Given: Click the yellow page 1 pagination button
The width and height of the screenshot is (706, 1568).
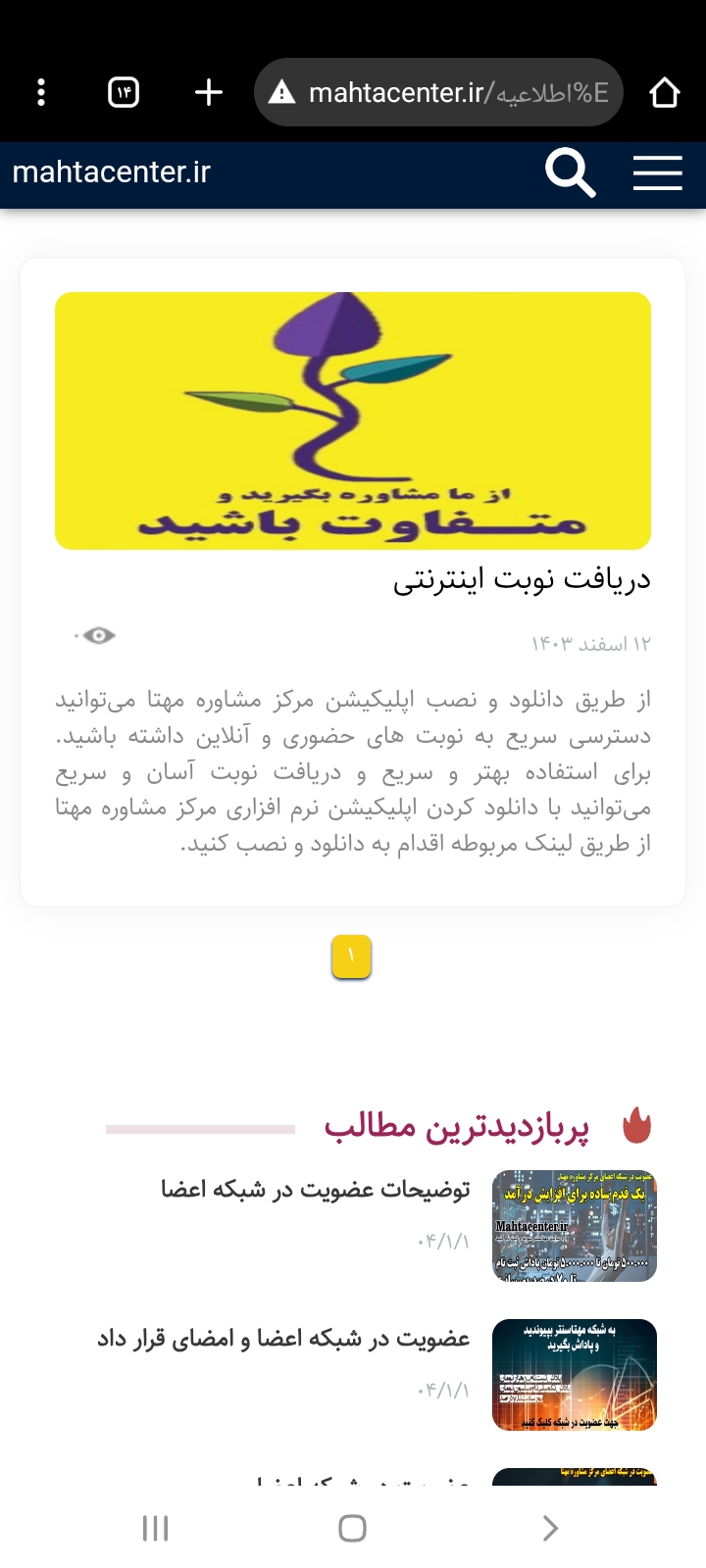Looking at the screenshot, I should pyautogui.click(x=352, y=956).
